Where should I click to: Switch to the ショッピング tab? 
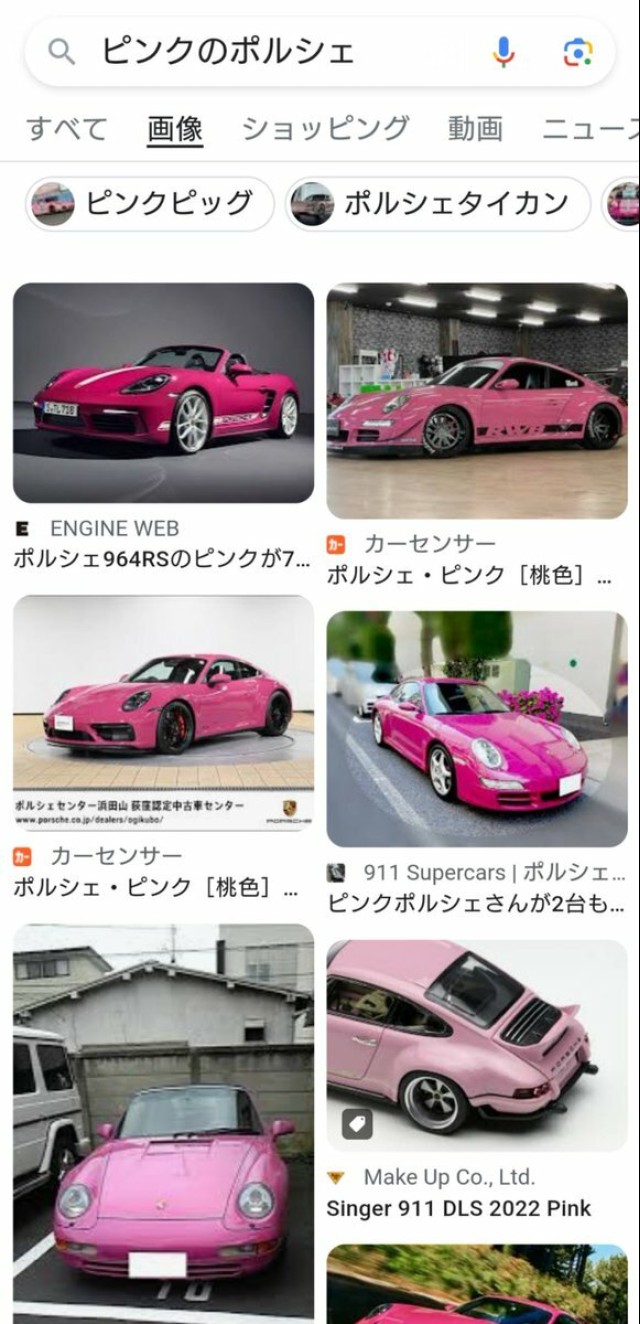tap(326, 128)
